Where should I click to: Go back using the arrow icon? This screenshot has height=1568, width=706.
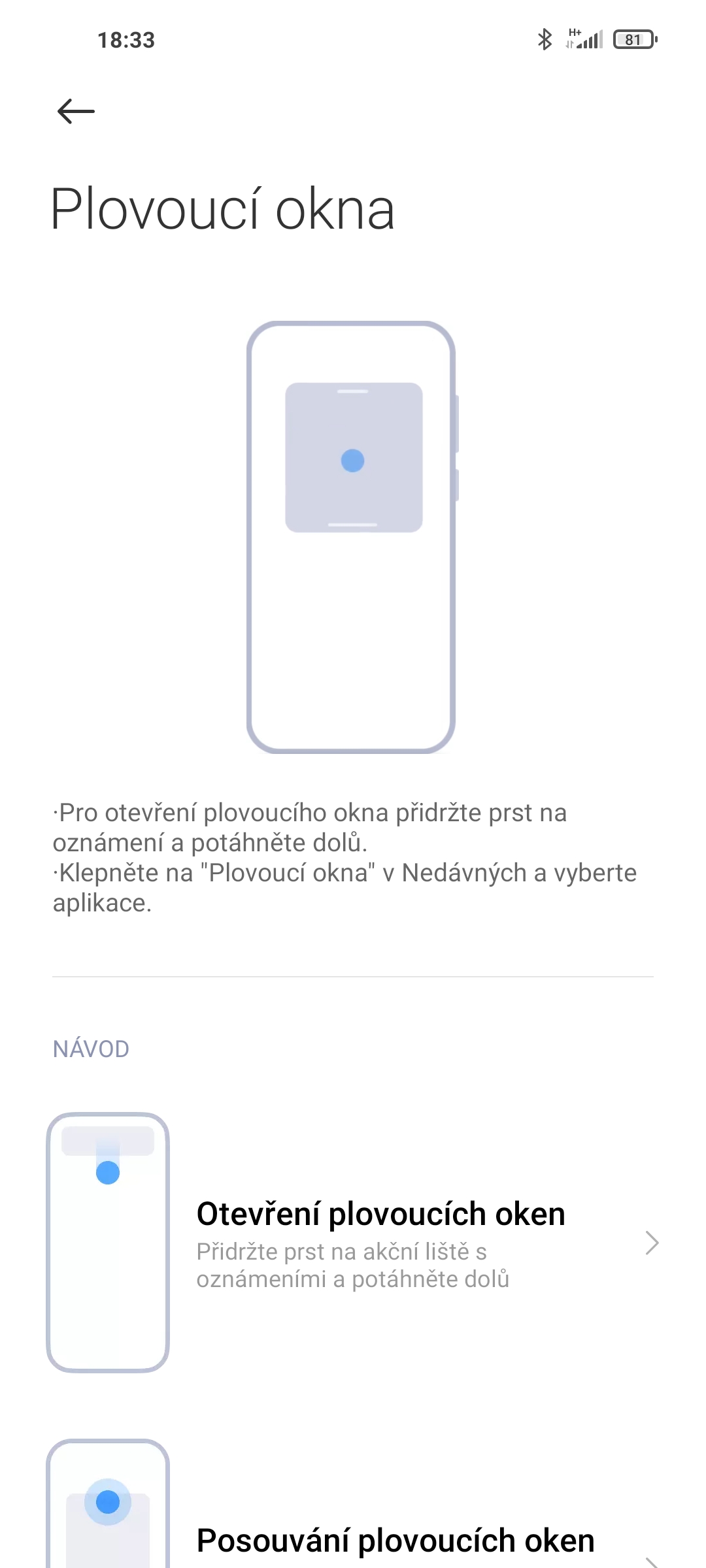coord(76,111)
